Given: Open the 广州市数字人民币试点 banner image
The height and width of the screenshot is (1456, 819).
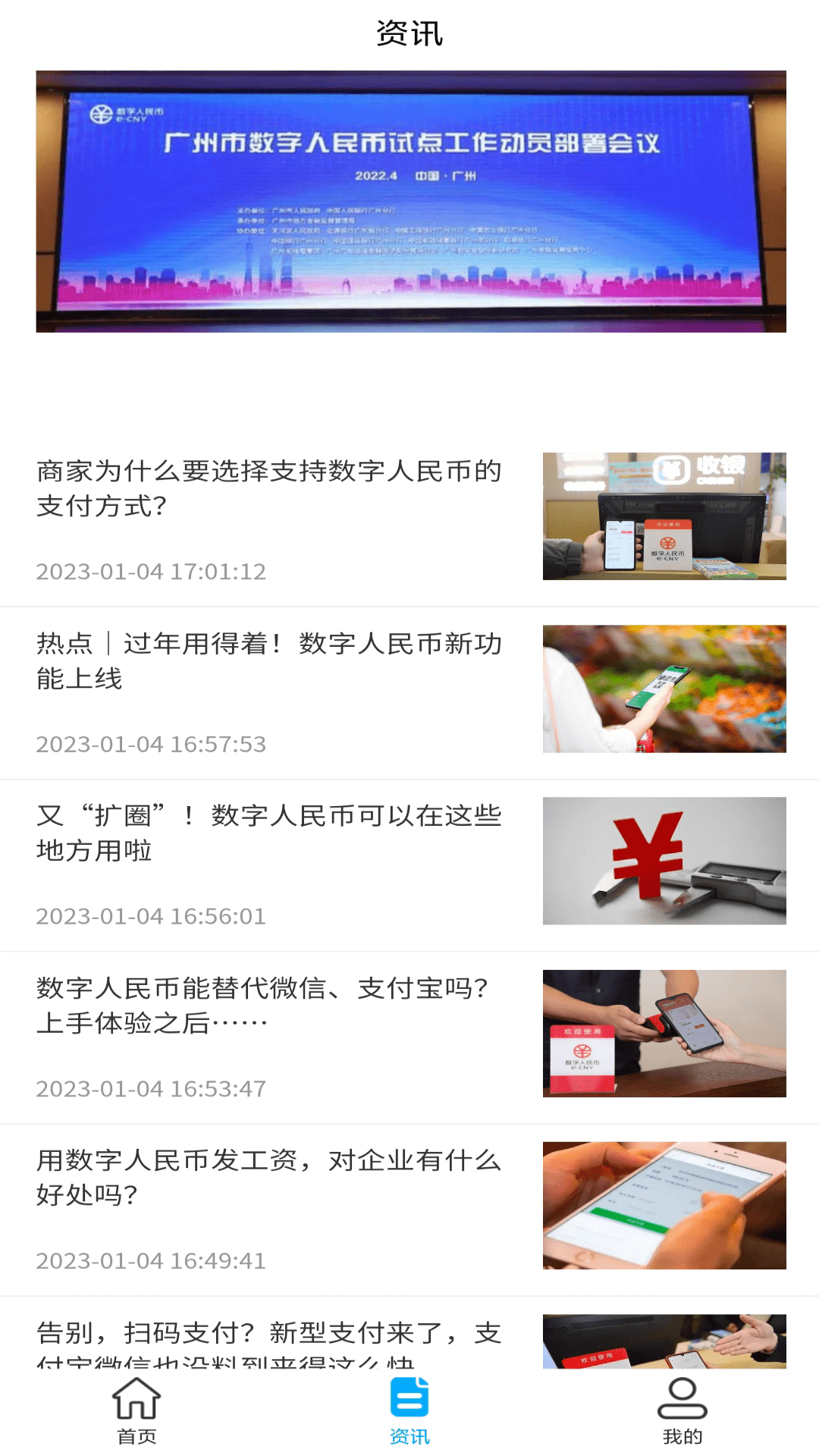Looking at the screenshot, I should click(x=410, y=202).
